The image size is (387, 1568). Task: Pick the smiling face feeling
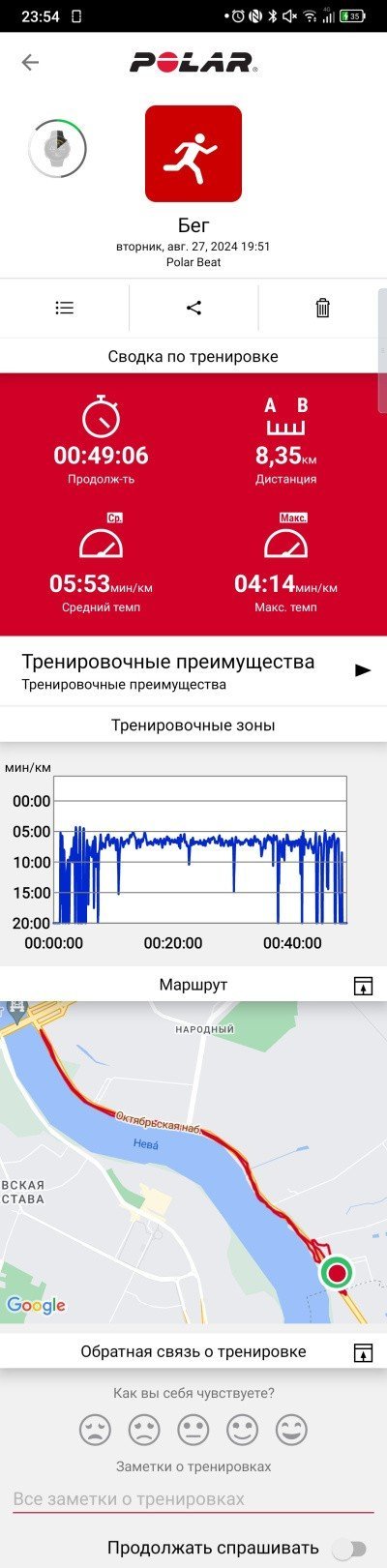(x=243, y=1430)
